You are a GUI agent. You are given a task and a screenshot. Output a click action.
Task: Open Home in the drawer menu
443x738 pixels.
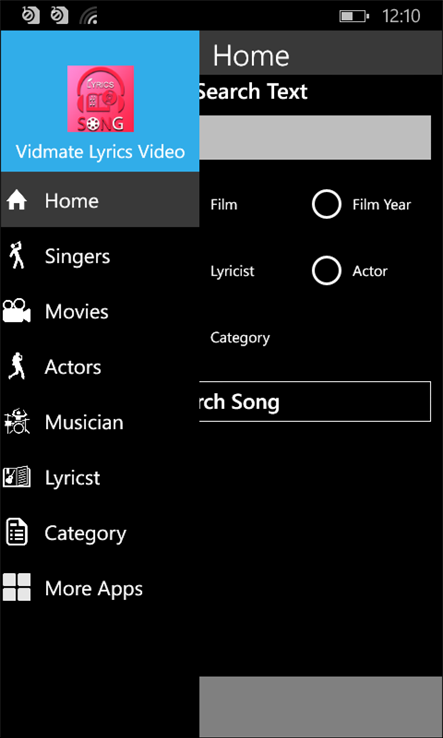99,201
